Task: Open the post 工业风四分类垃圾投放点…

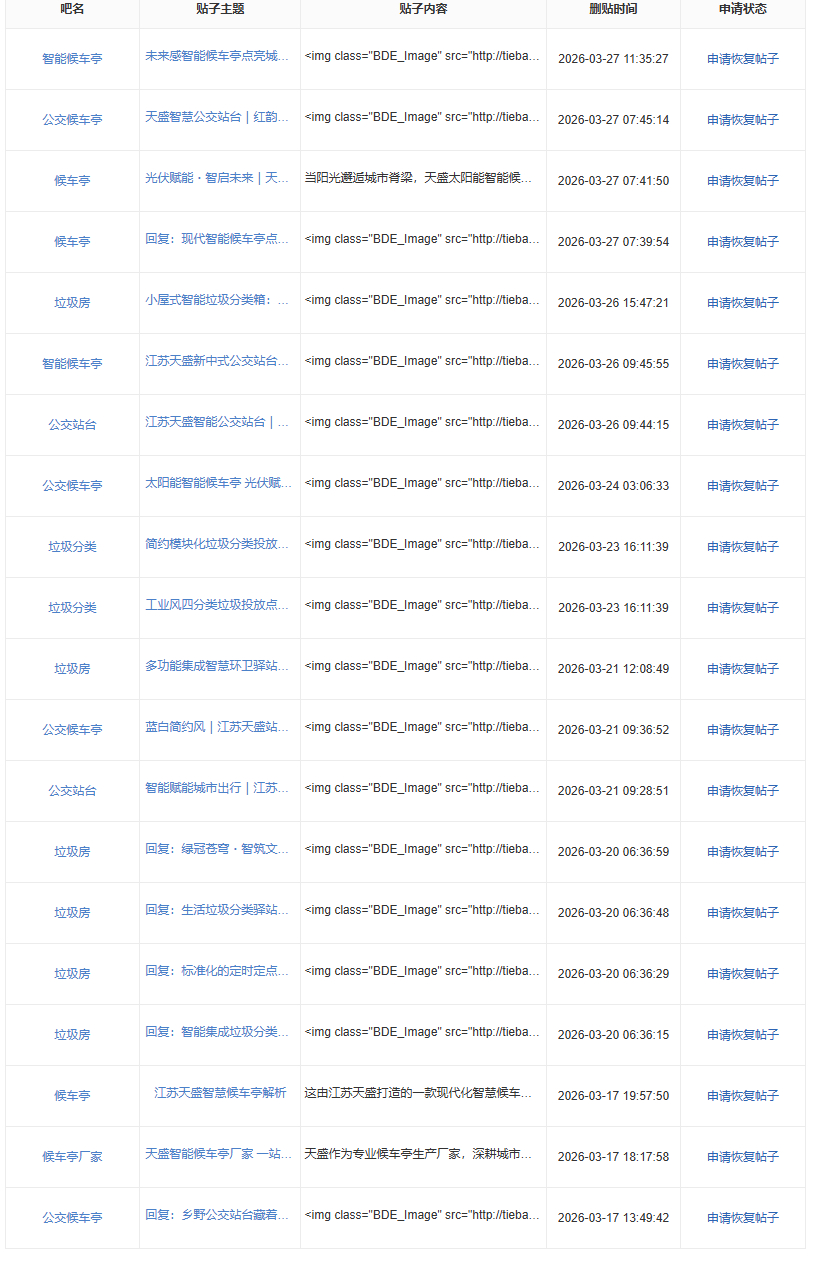Action: [219, 605]
